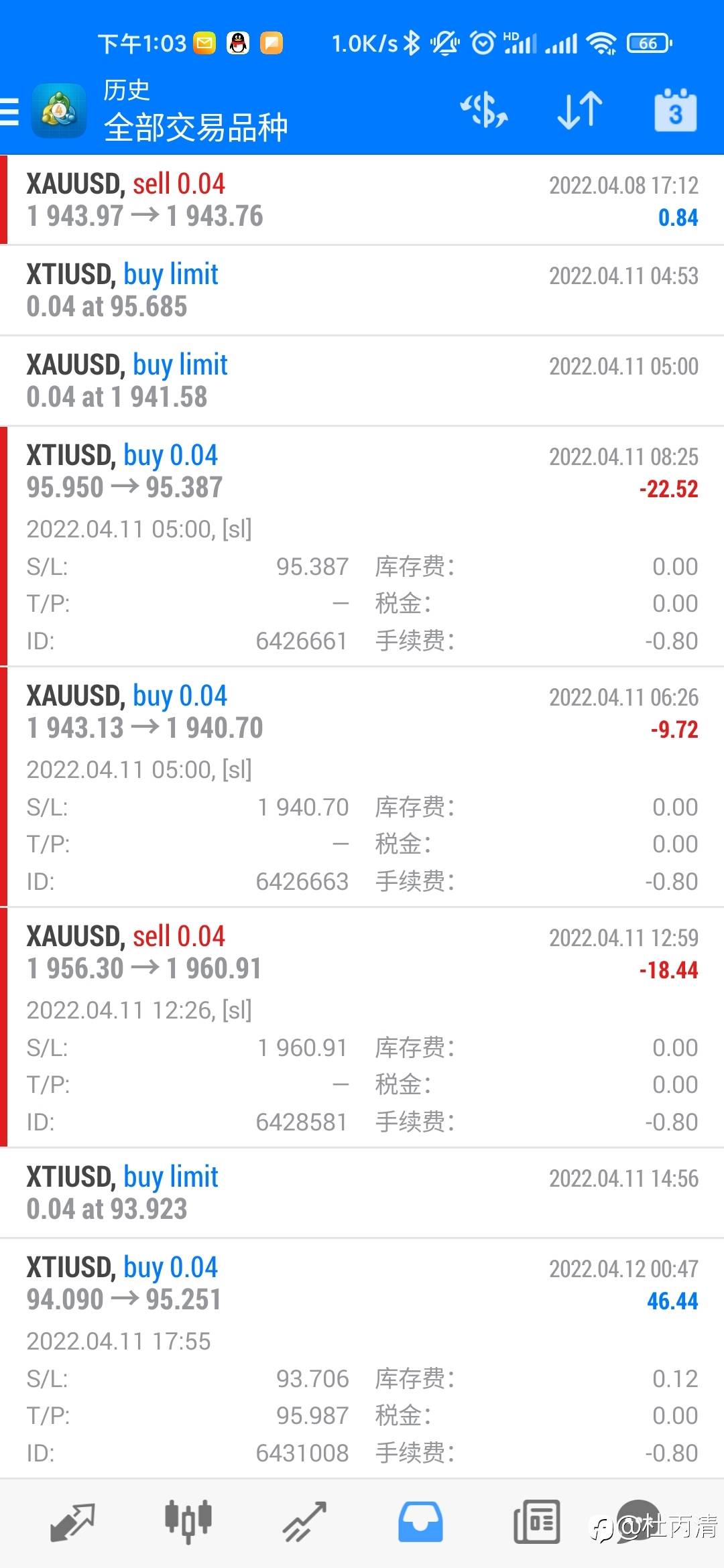Collapse the XTIUSD buy trade from 95.950

362,472
